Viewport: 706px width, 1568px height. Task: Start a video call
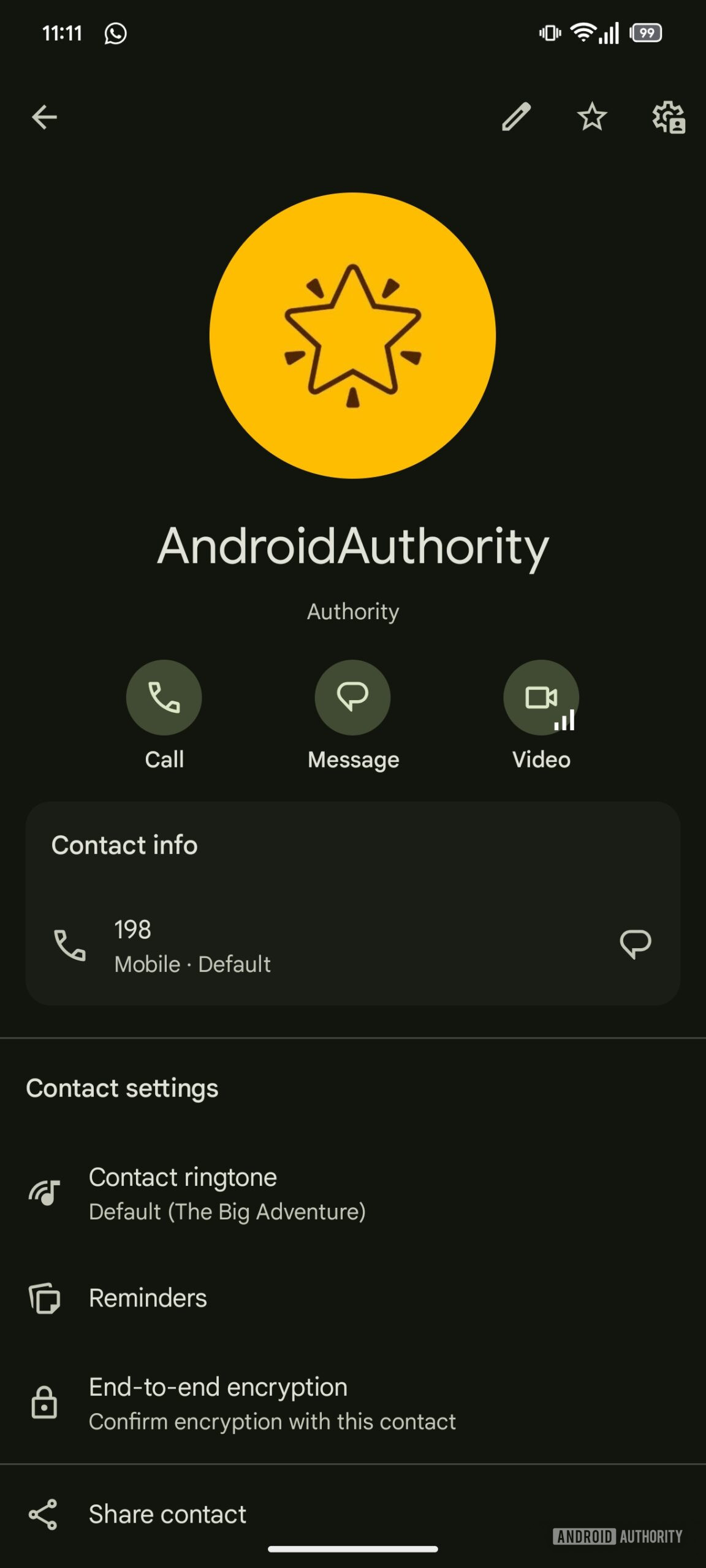tap(541, 697)
